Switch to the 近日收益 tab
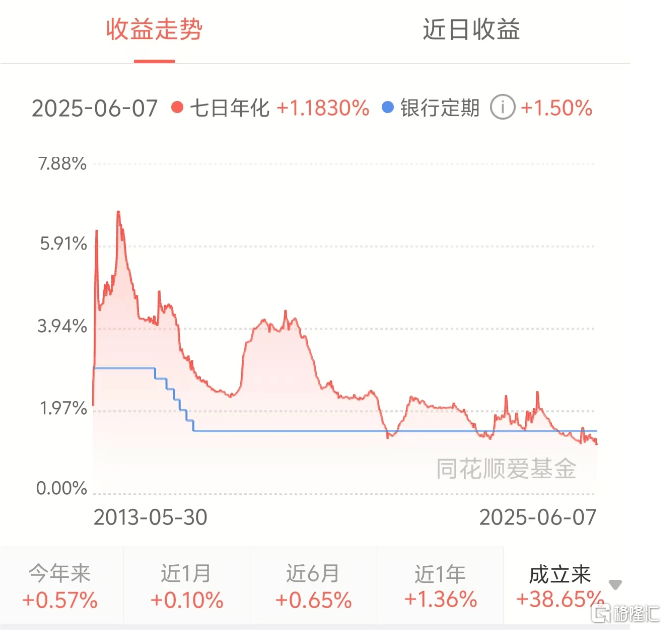666x630 pixels. point(471,29)
